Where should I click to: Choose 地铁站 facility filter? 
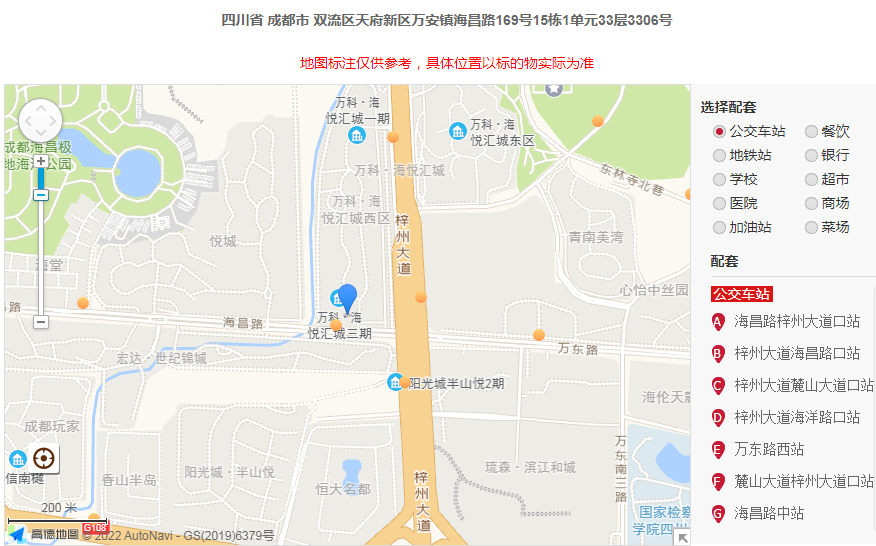click(719, 155)
